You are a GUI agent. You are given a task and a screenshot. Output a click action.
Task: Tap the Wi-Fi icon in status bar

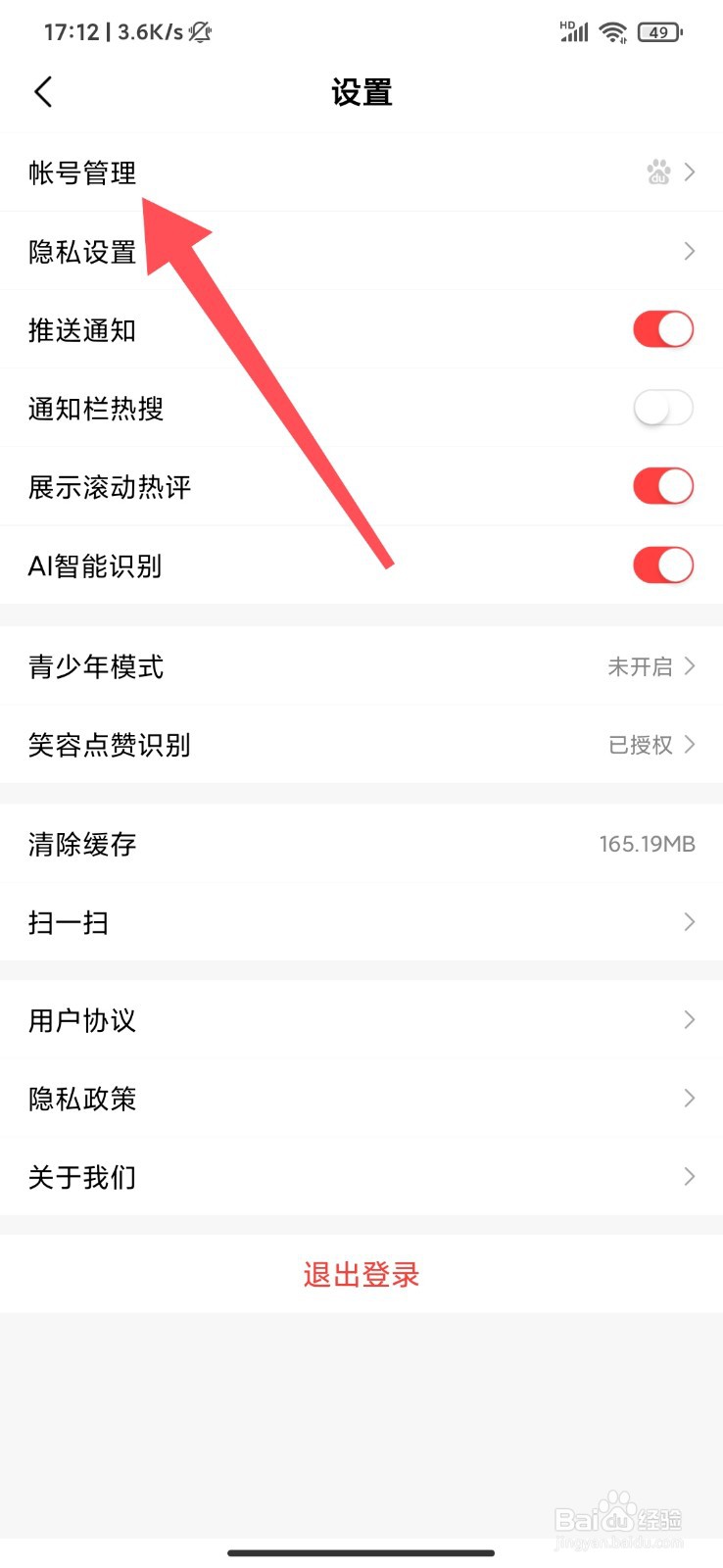pyautogui.click(x=613, y=30)
